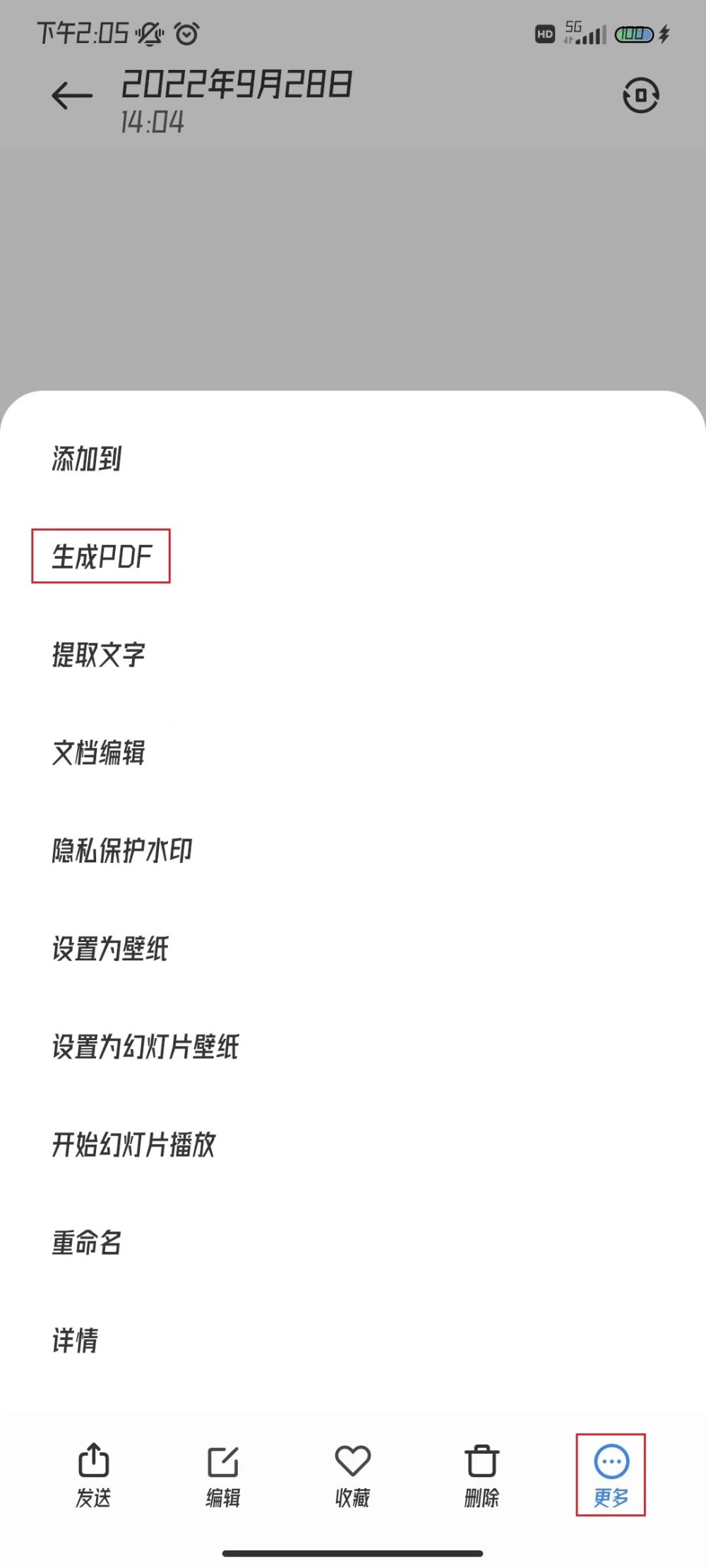
Task: Select 添加到 from the menu
Action: (353, 459)
